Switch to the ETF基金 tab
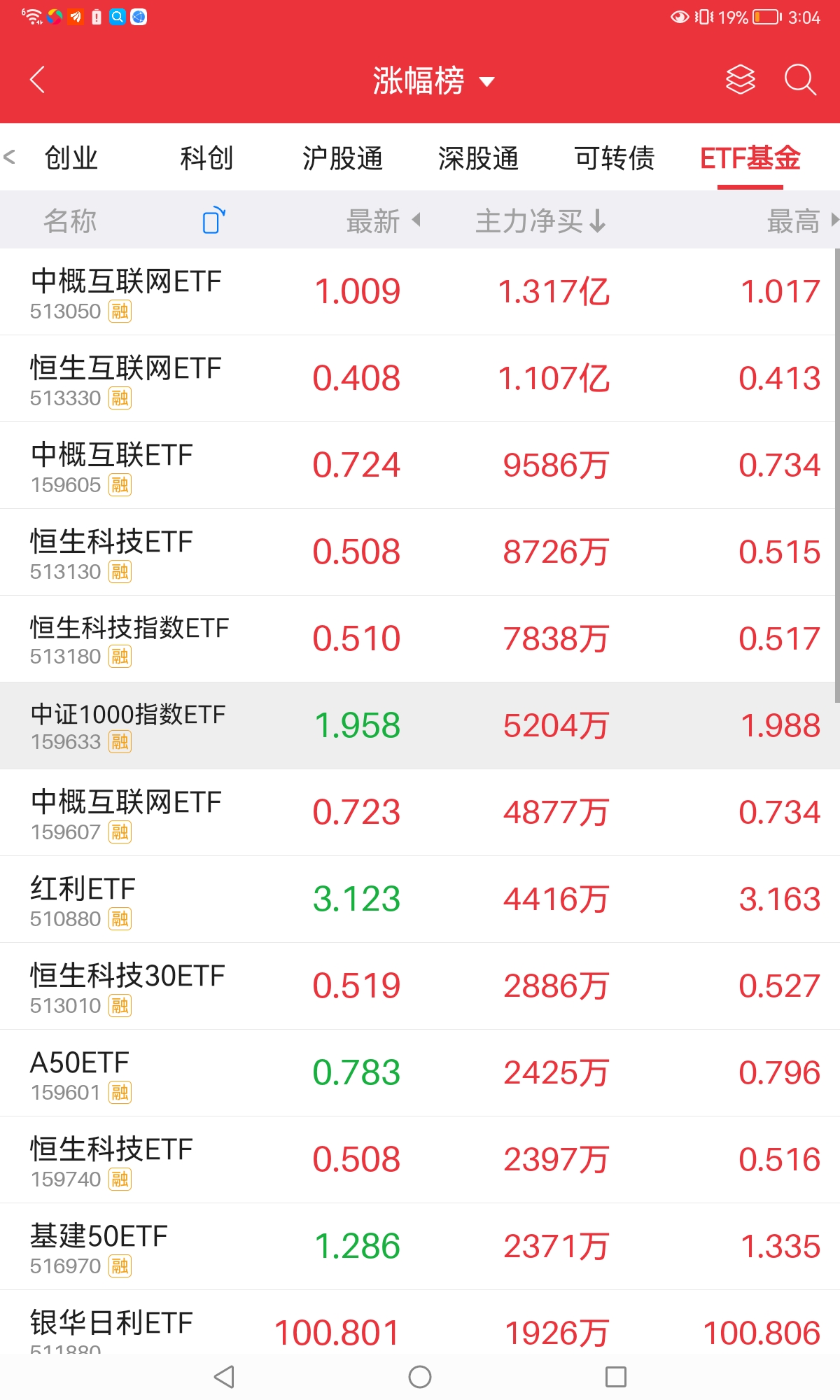The image size is (840, 1400). pos(750,158)
